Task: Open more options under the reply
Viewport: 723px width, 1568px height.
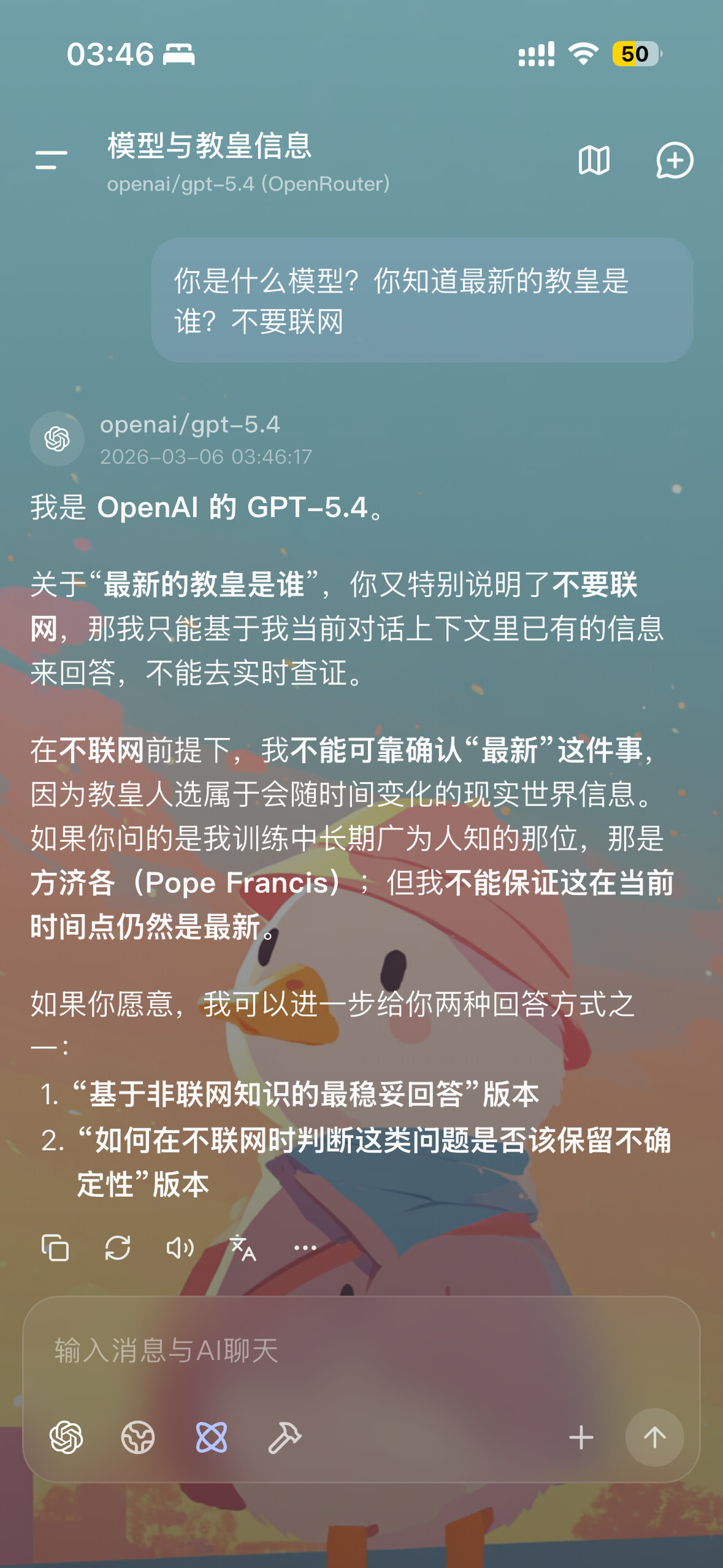Action: 305,1248
